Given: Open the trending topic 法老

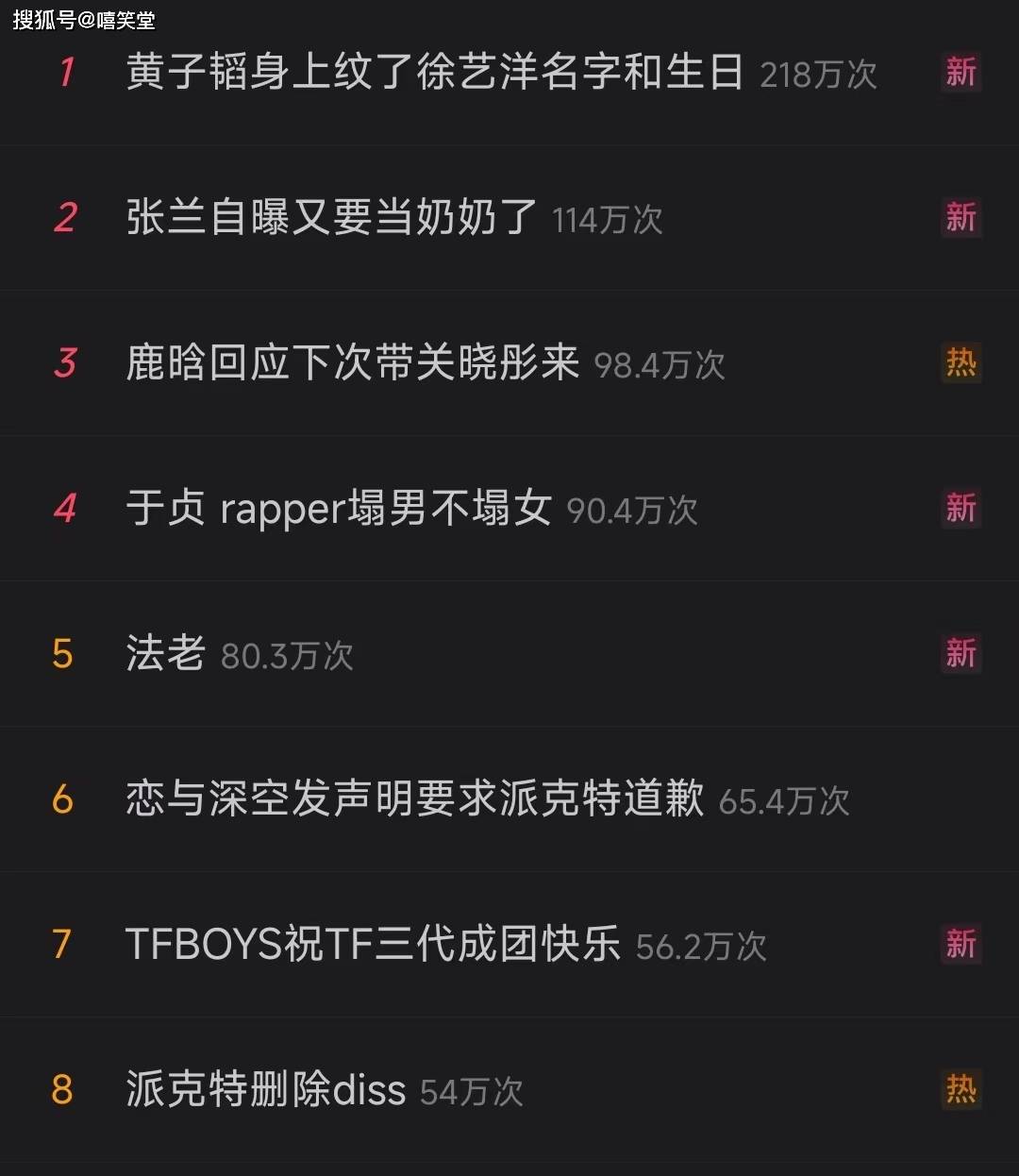Looking at the screenshot, I should click(165, 653).
